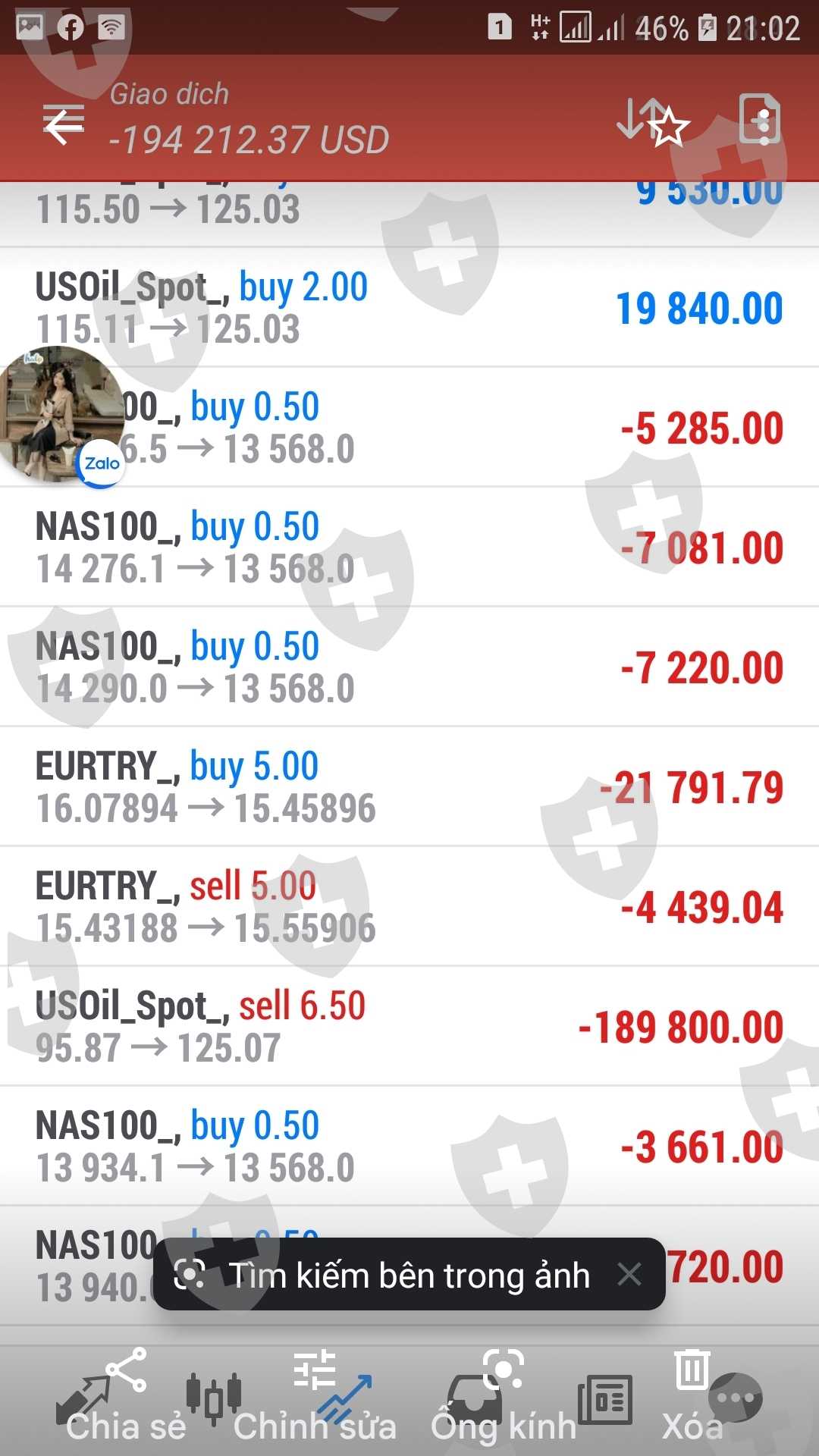The image size is (819, 1456).
Task: Dismiss the Tìm kiếm bên trong ảnh popup
Action: click(629, 1275)
